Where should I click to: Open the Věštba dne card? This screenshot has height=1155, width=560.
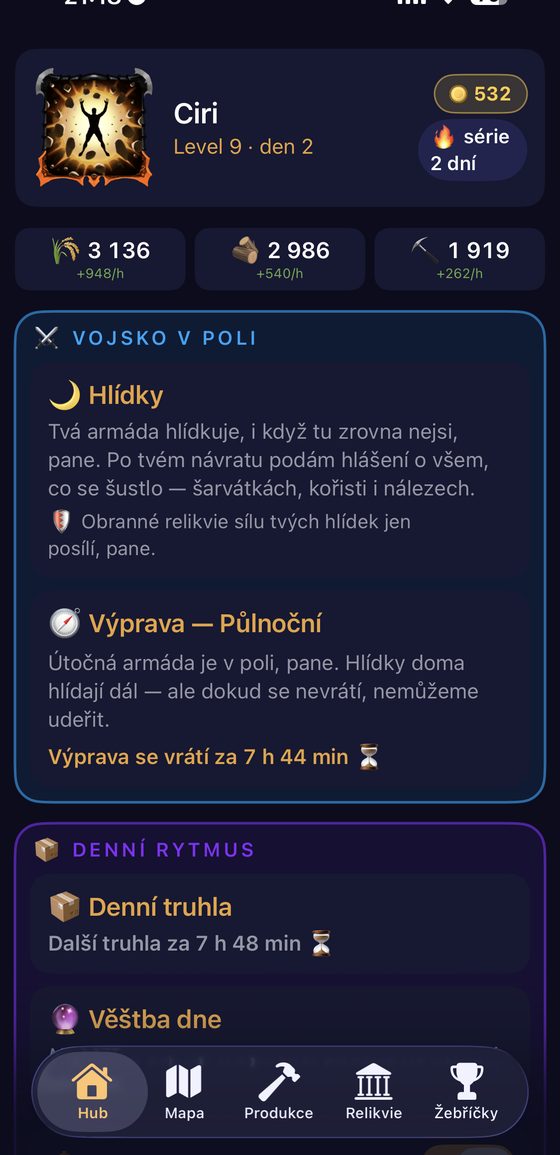(x=280, y=1021)
